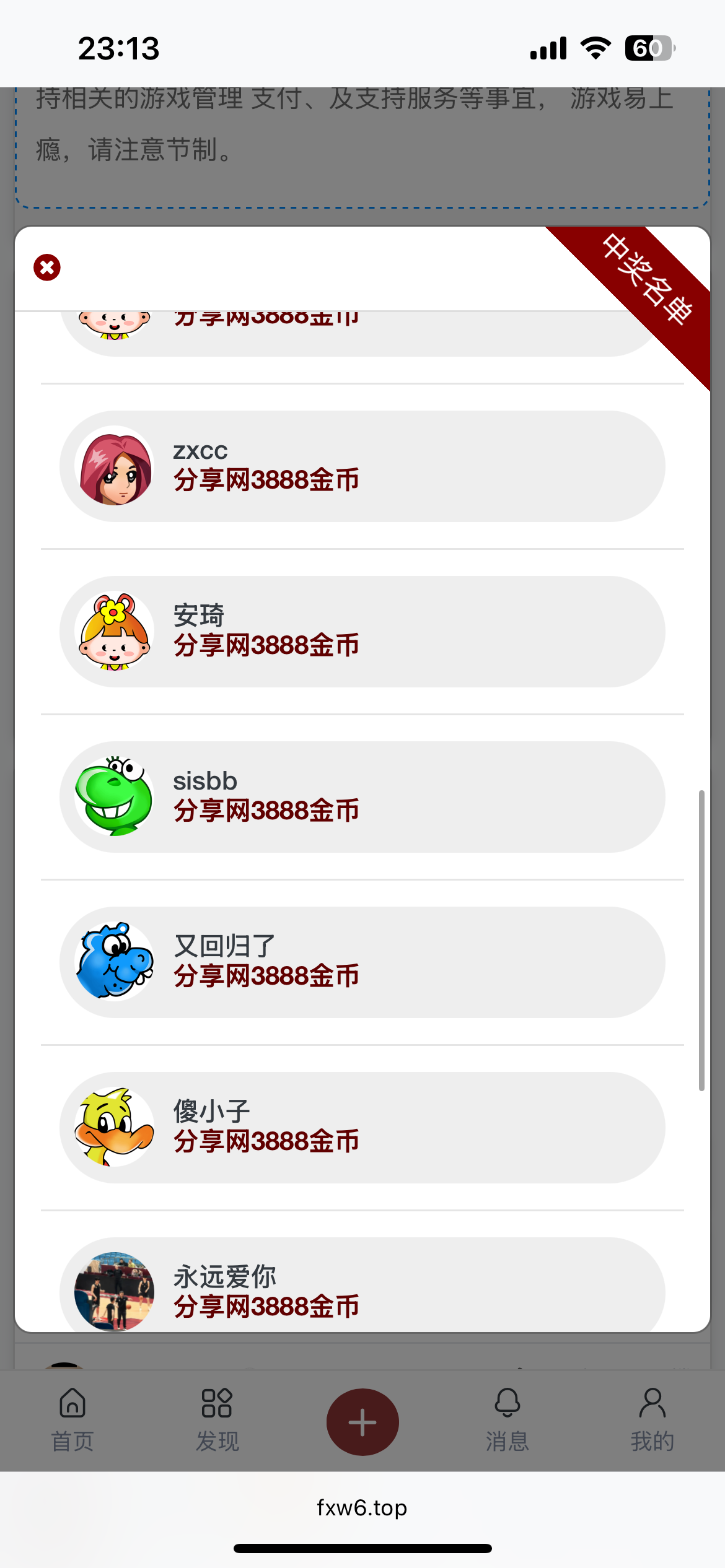Select the winner entry for zxcc

coord(362,466)
